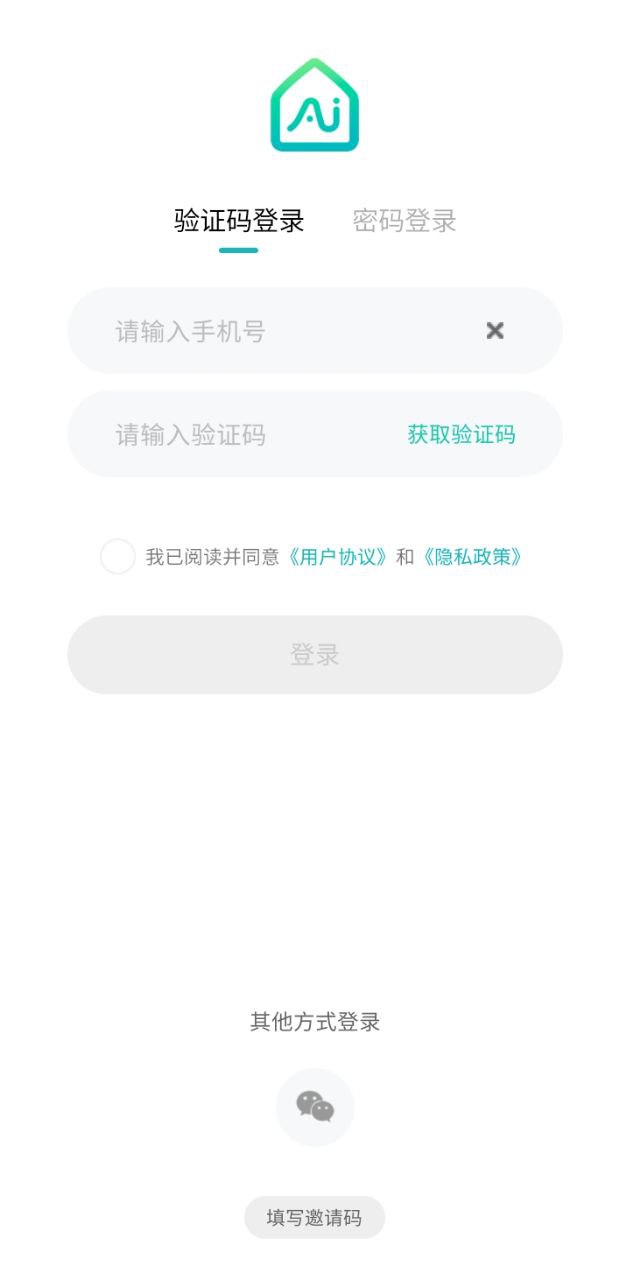The width and height of the screenshot is (630, 1280).
Task: Tap 获取验证码 to request a code
Action: tap(461, 435)
